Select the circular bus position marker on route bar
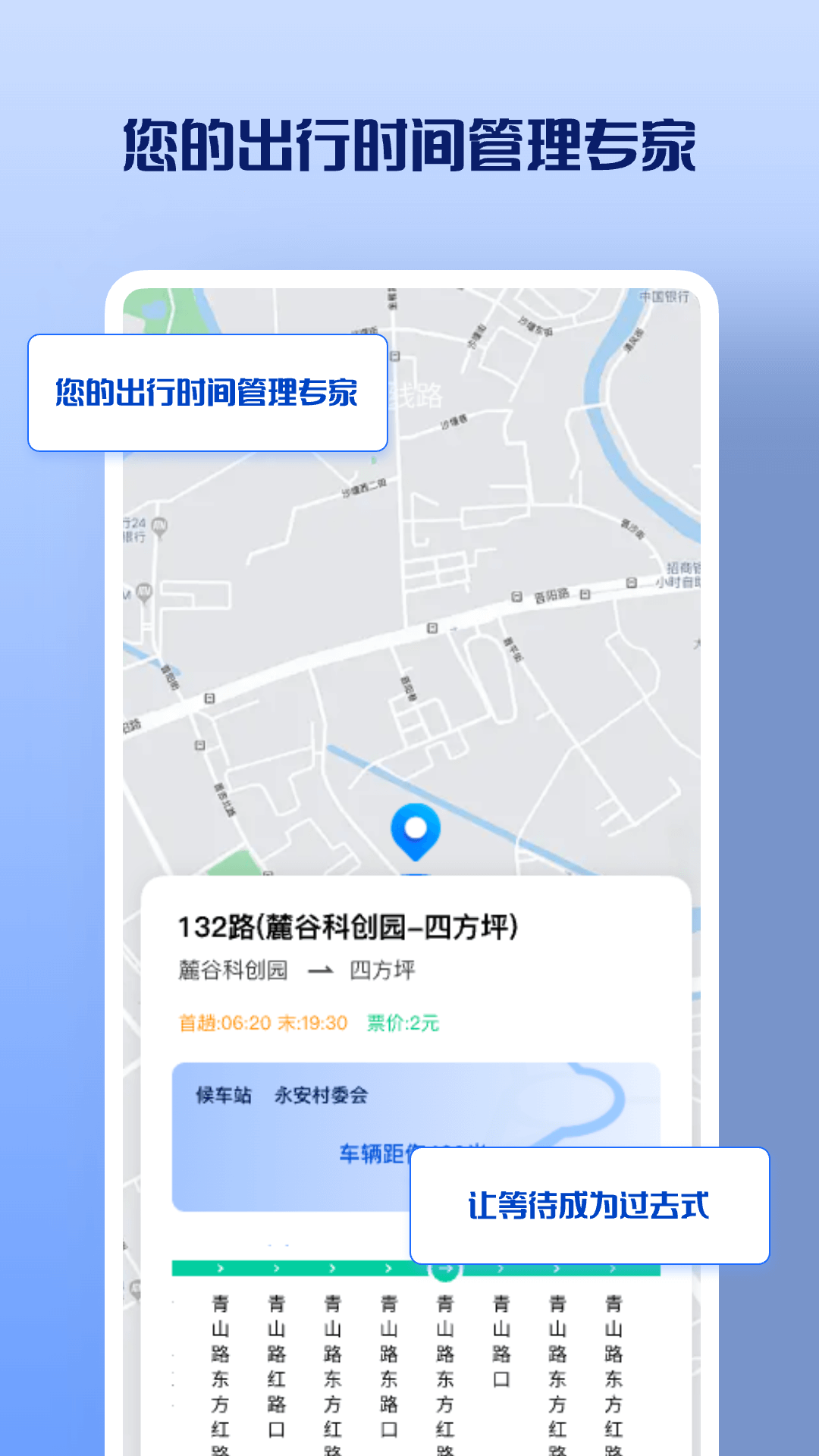This screenshot has height=1456, width=819. click(x=446, y=1269)
